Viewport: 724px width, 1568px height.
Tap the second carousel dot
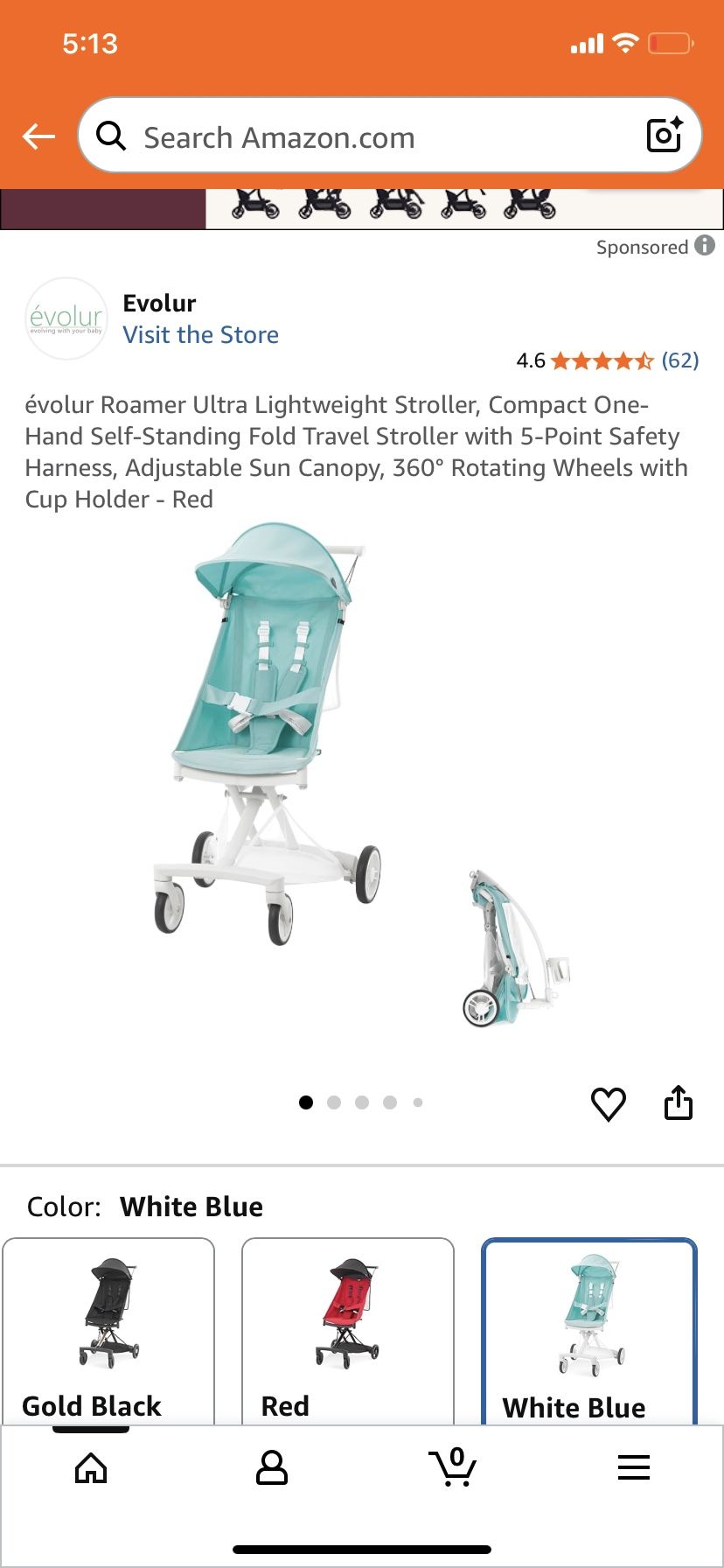coord(334,1102)
